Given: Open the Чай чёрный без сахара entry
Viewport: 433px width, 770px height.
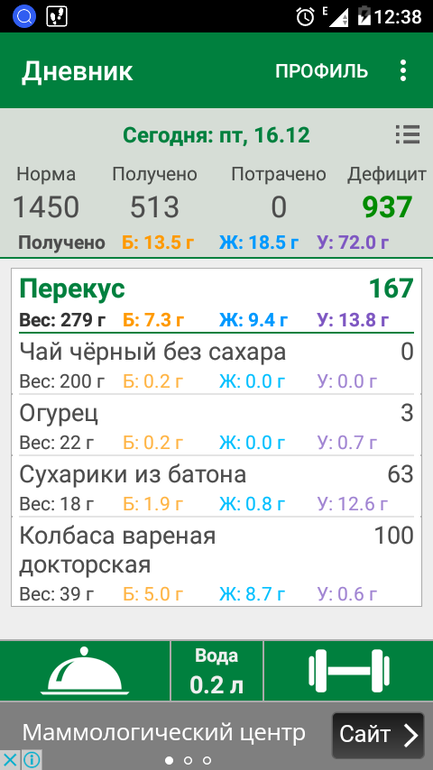Looking at the screenshot, I should tap(216, 364).
